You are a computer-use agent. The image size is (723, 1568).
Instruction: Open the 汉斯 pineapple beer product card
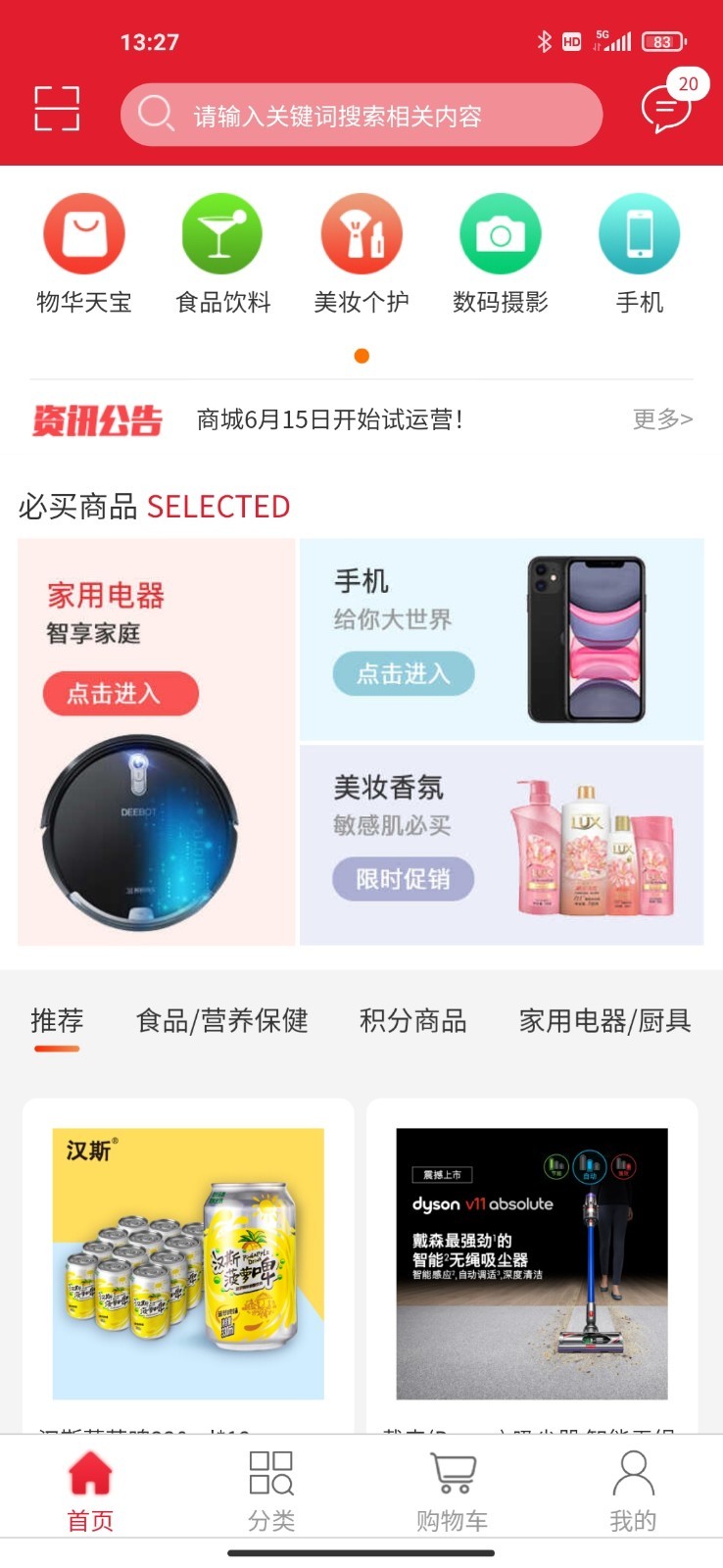click(188, 1264)
